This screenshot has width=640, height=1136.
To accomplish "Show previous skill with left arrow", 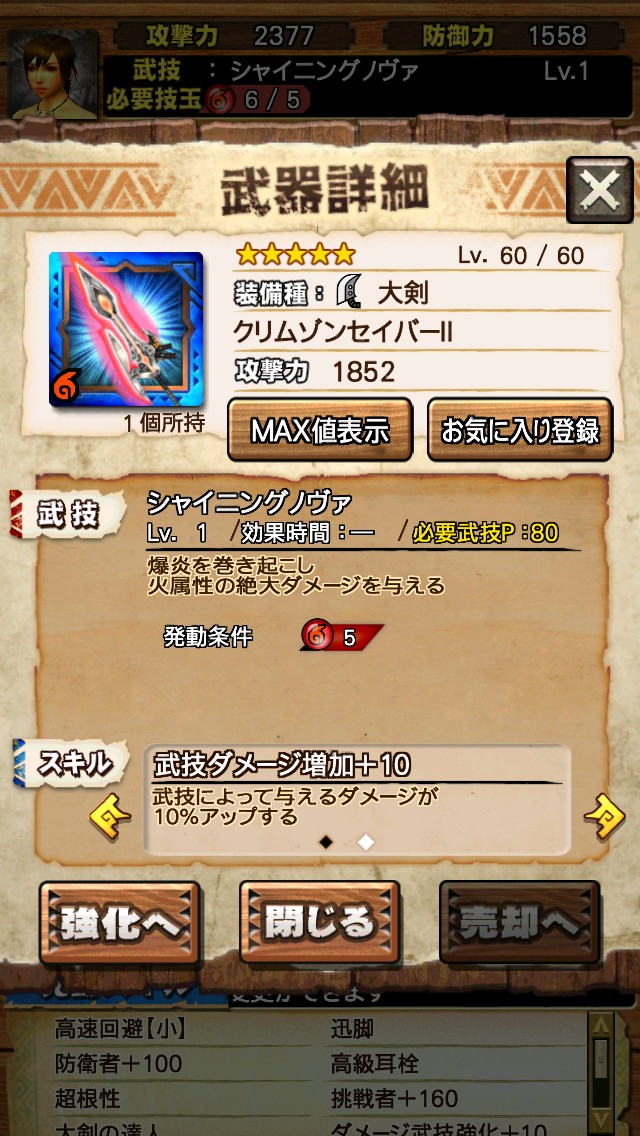I will (109, 817).
